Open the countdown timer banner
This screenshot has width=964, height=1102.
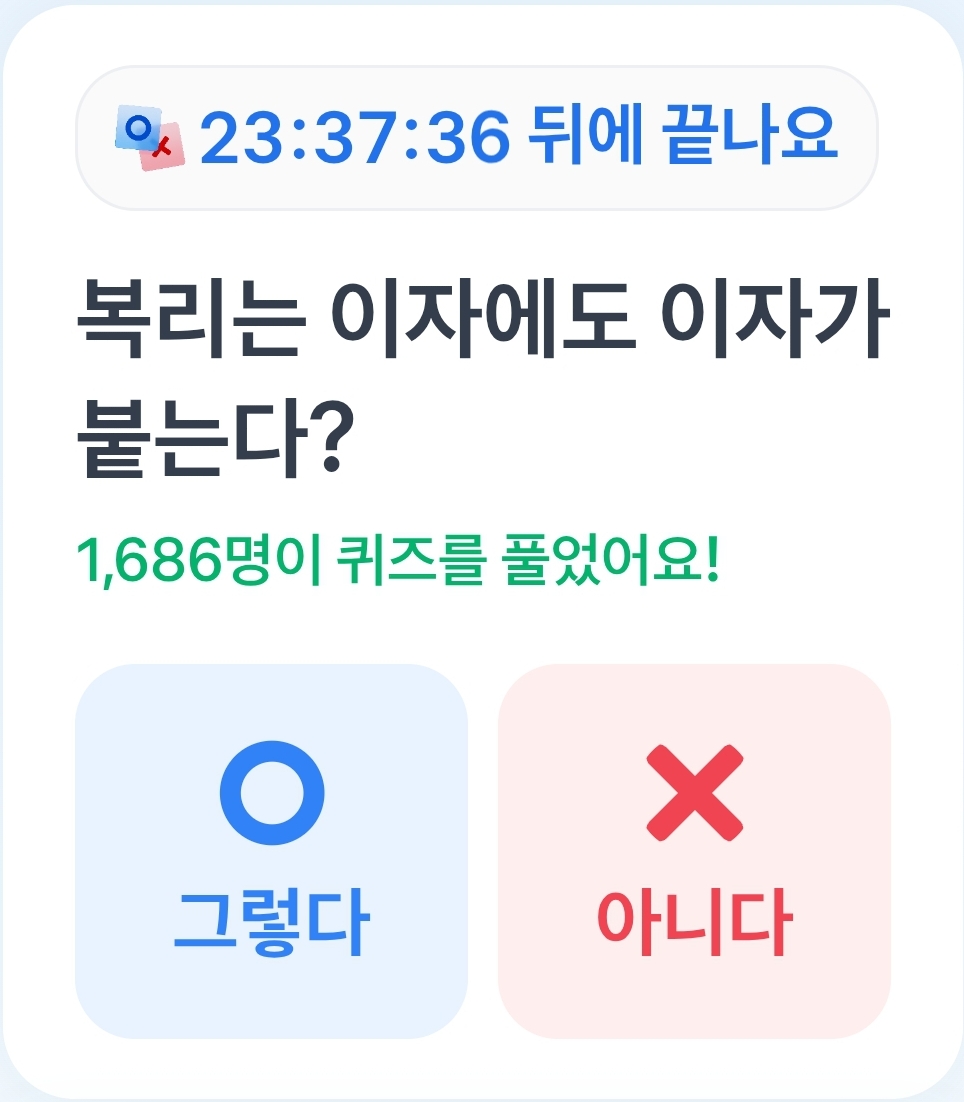(x=480, y=135)
